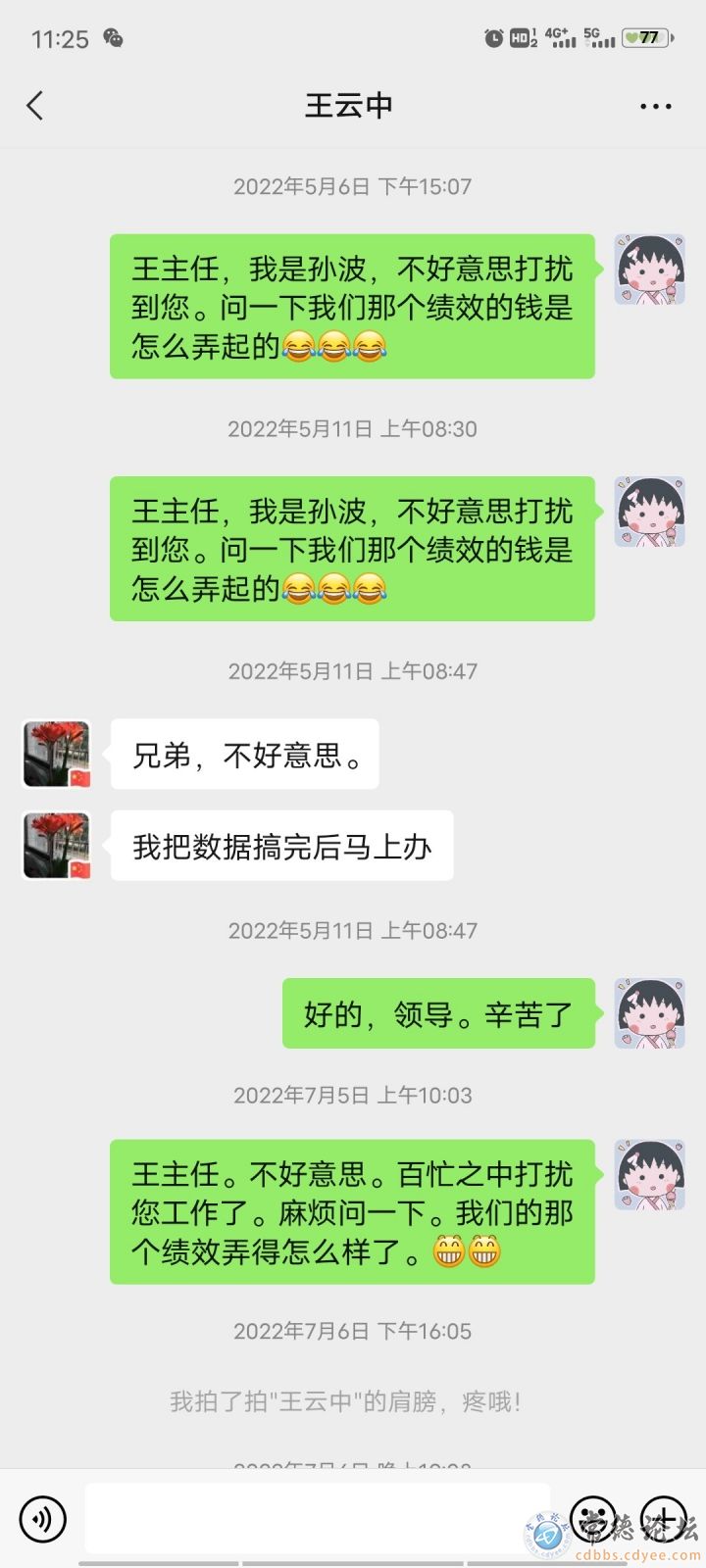The height and width of the screenshot is (1568, 706).
Task: Open the plus attachment menu
Action: click(x=664, y=1519)
